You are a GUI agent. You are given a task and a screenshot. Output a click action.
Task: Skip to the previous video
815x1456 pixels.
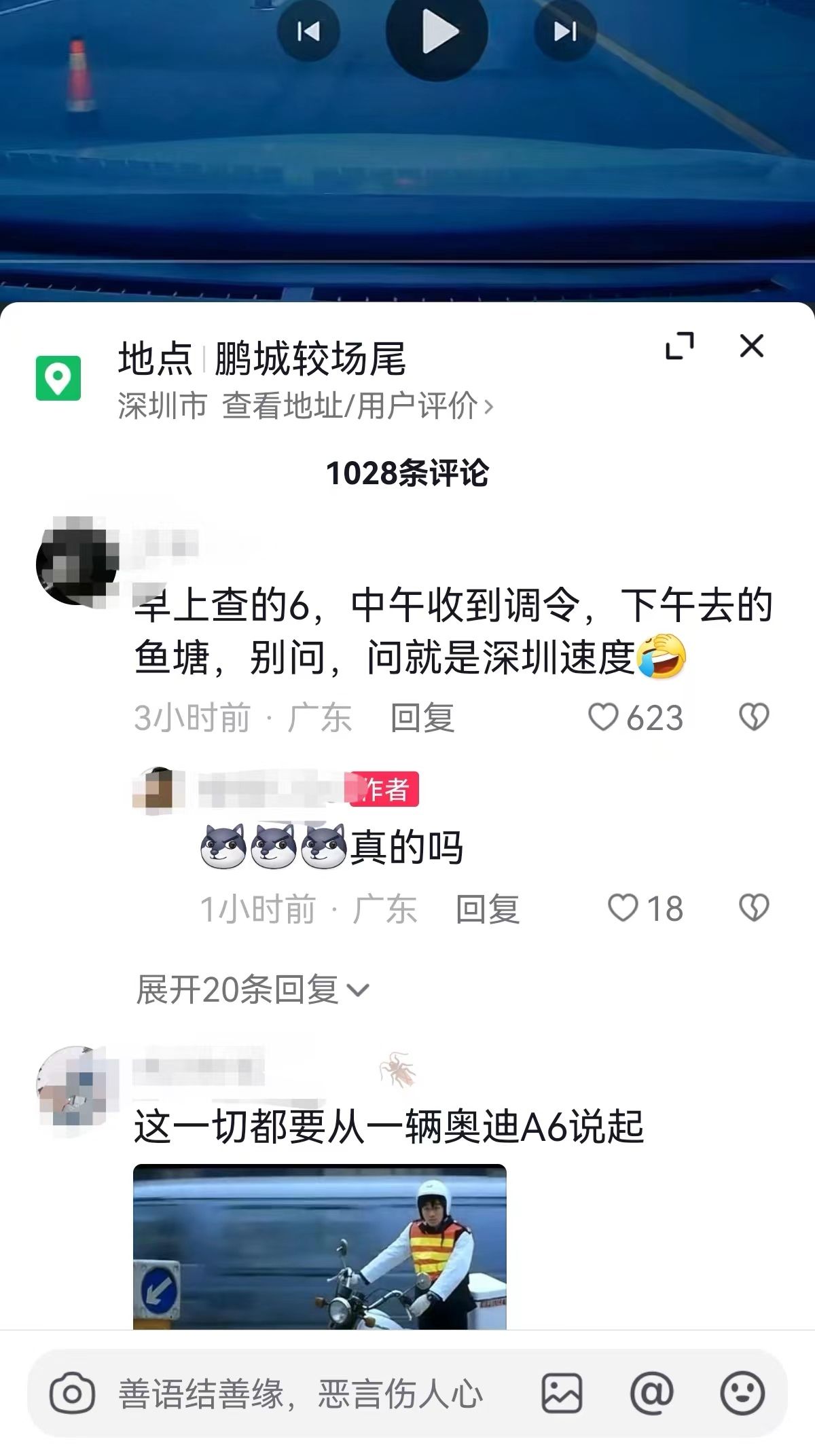pos(309,31)
